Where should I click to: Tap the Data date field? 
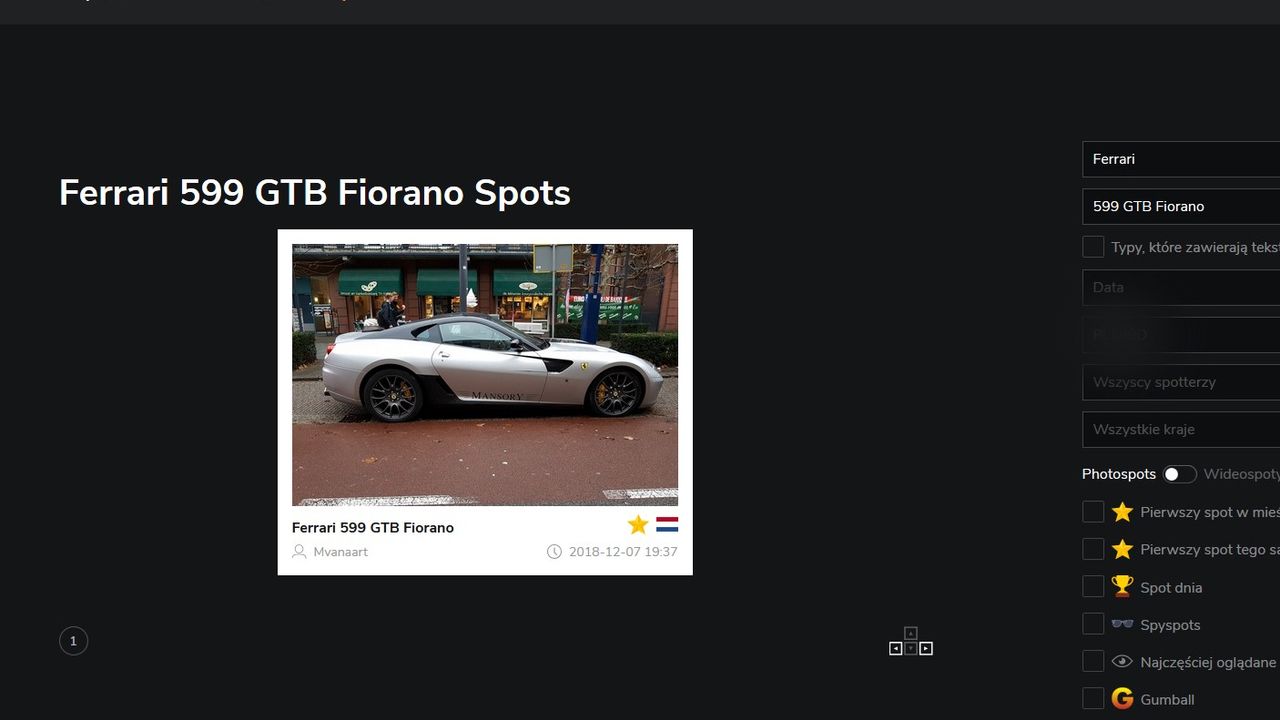click(1180, 287)
